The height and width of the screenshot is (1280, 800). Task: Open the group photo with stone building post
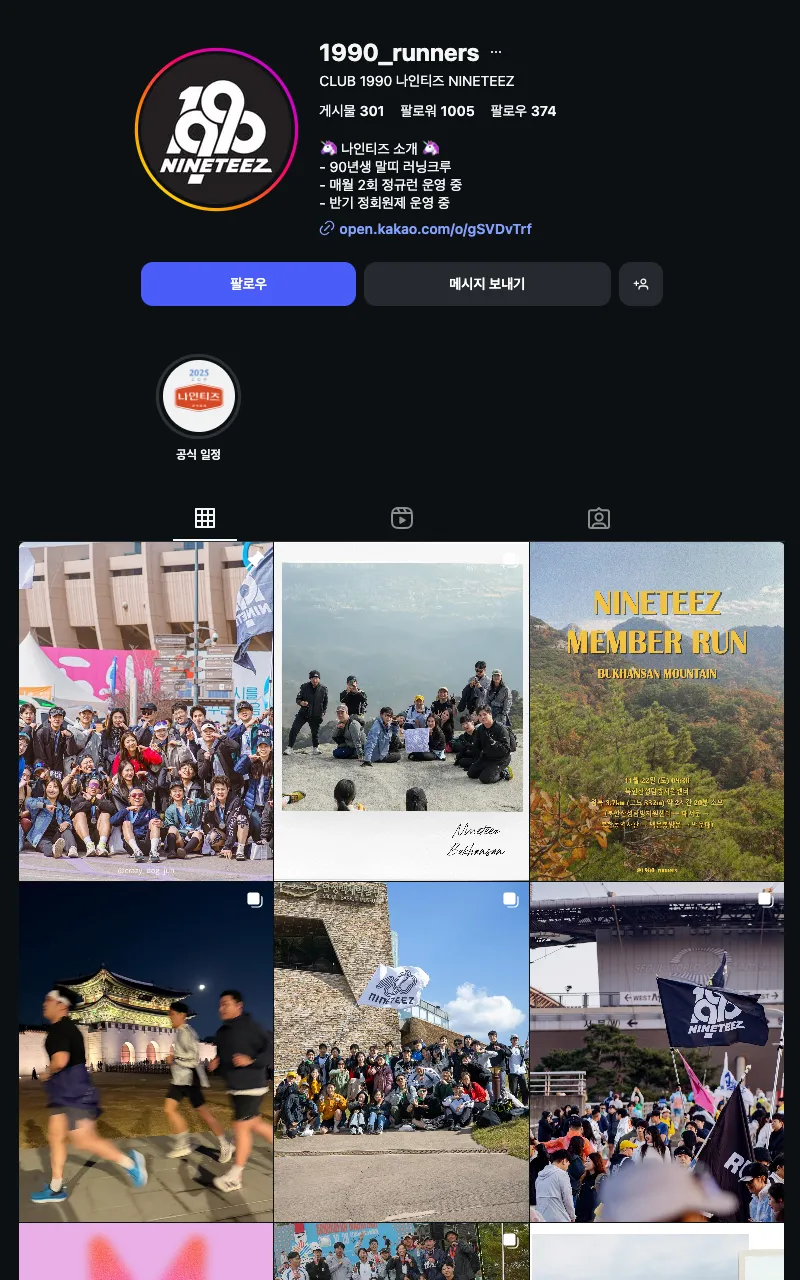(x=401, y=1052)
